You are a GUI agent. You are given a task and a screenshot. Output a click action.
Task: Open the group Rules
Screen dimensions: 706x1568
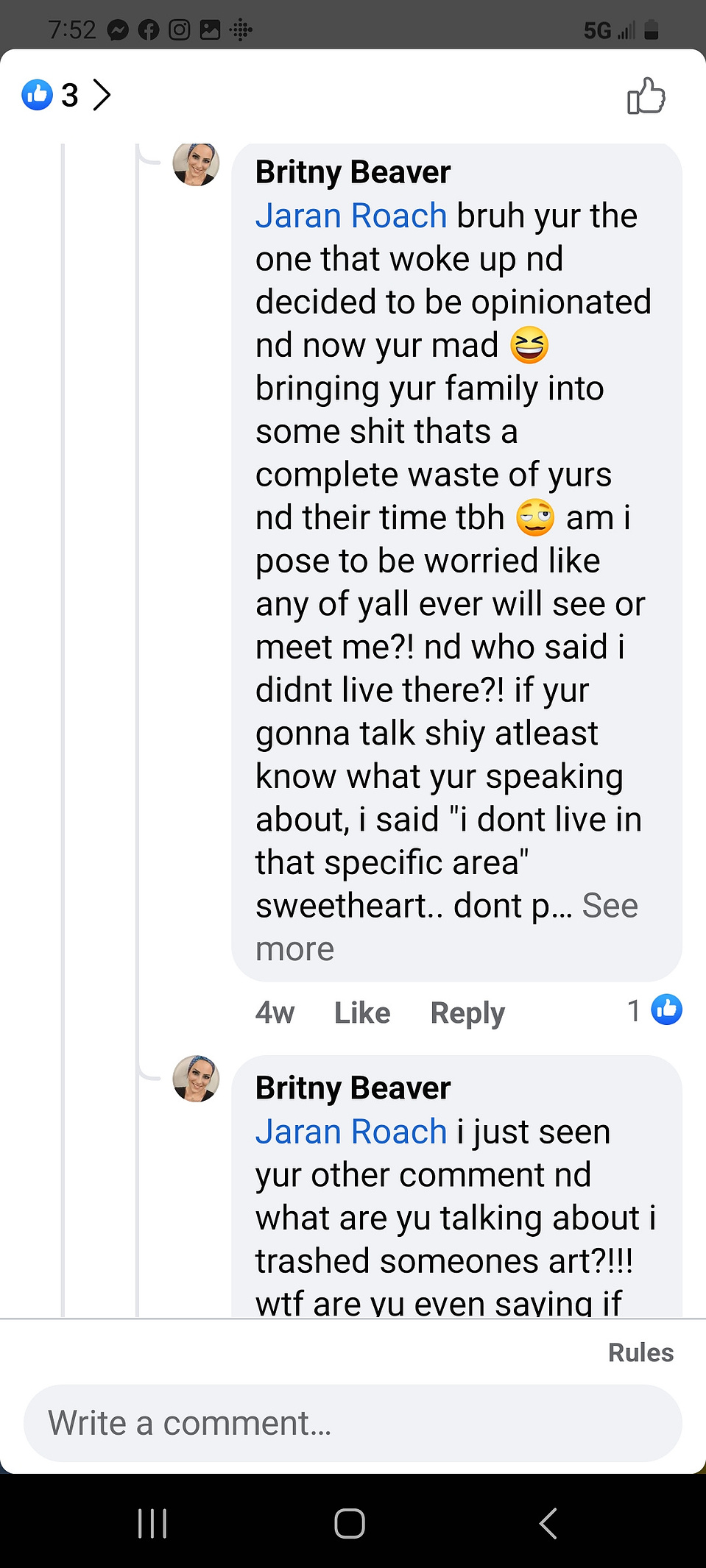tap(640, 1352)
